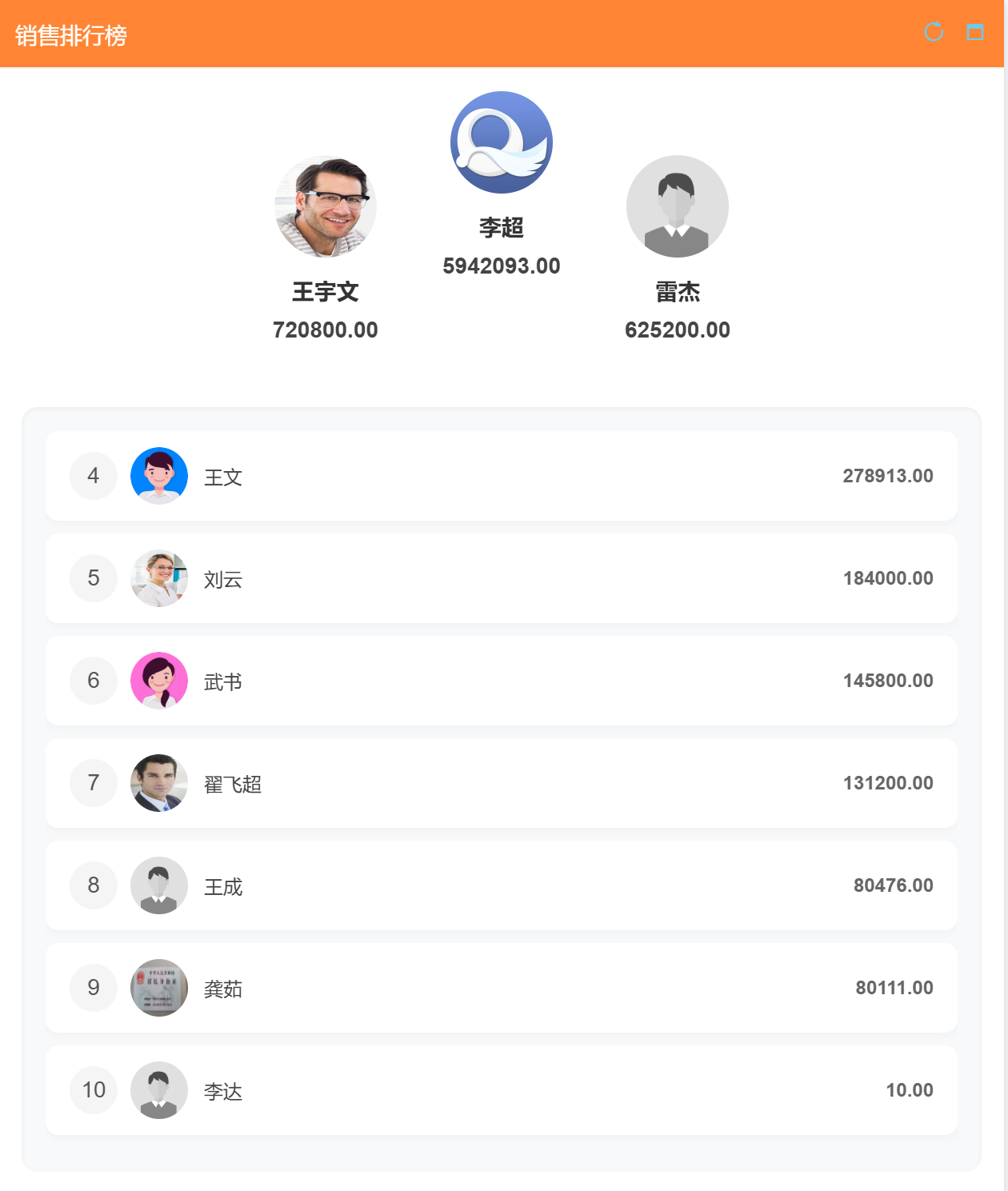Image resolution: width=1008 pixels, height=1191 pixels.
Task: Open 雷杰's avatar
Action: (x=677, y=206)
